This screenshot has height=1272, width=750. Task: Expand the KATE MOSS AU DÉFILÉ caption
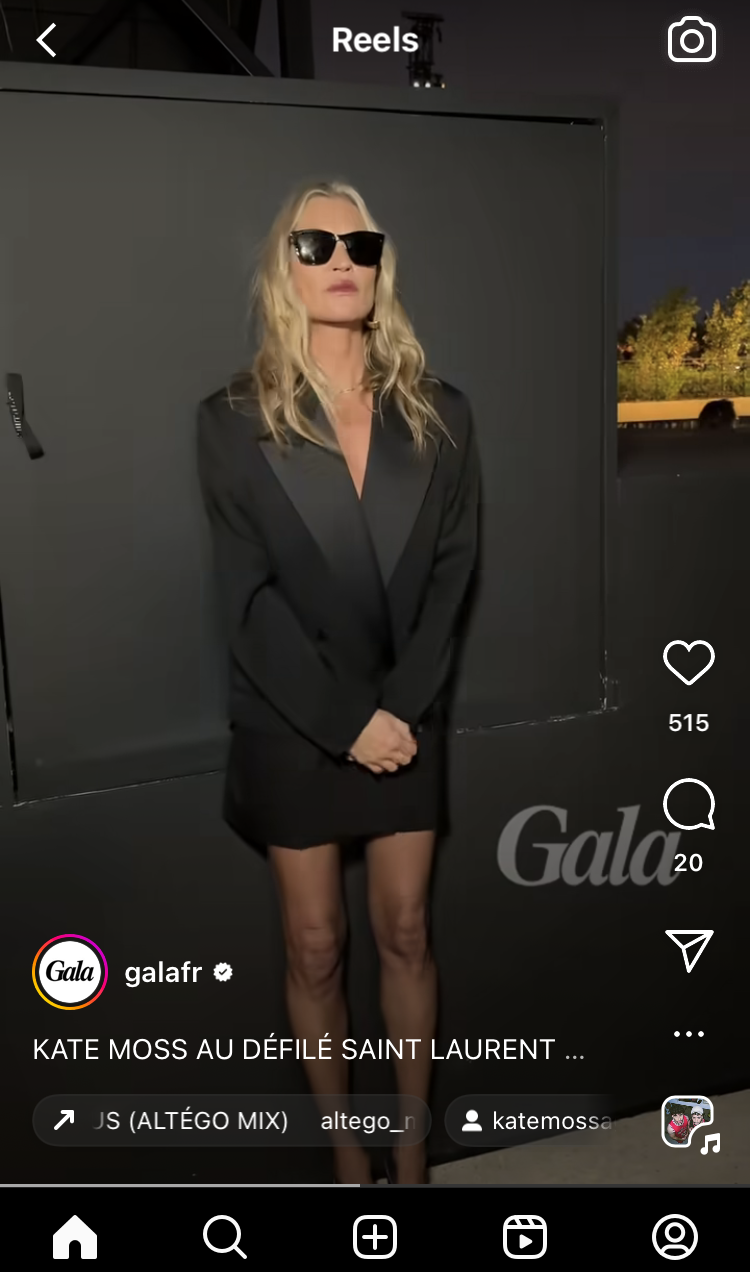308,1049
